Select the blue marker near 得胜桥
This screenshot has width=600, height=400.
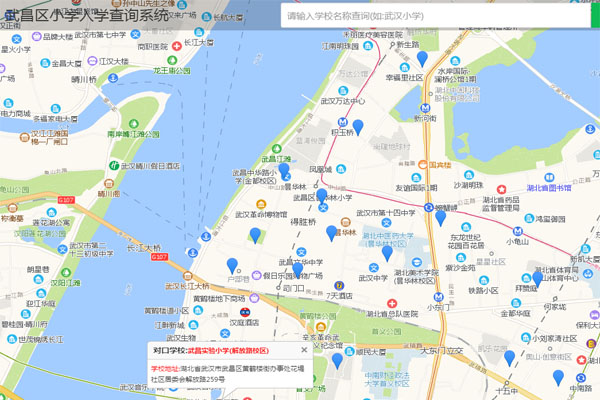pyautogui.click(x=332, y=233)
